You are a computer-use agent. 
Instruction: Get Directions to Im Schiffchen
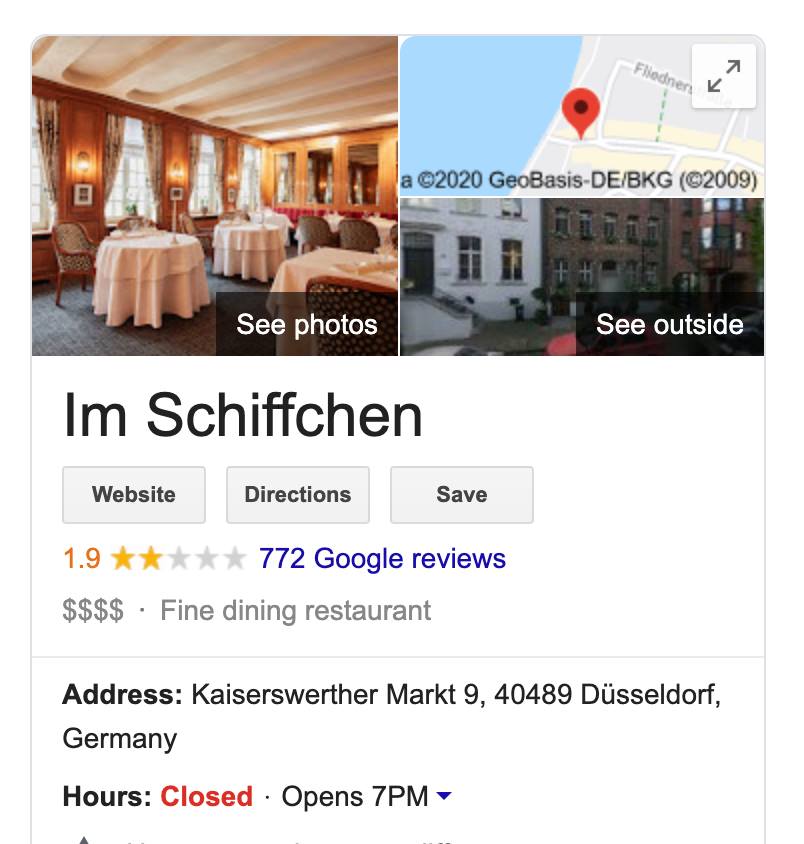[298, 495]
